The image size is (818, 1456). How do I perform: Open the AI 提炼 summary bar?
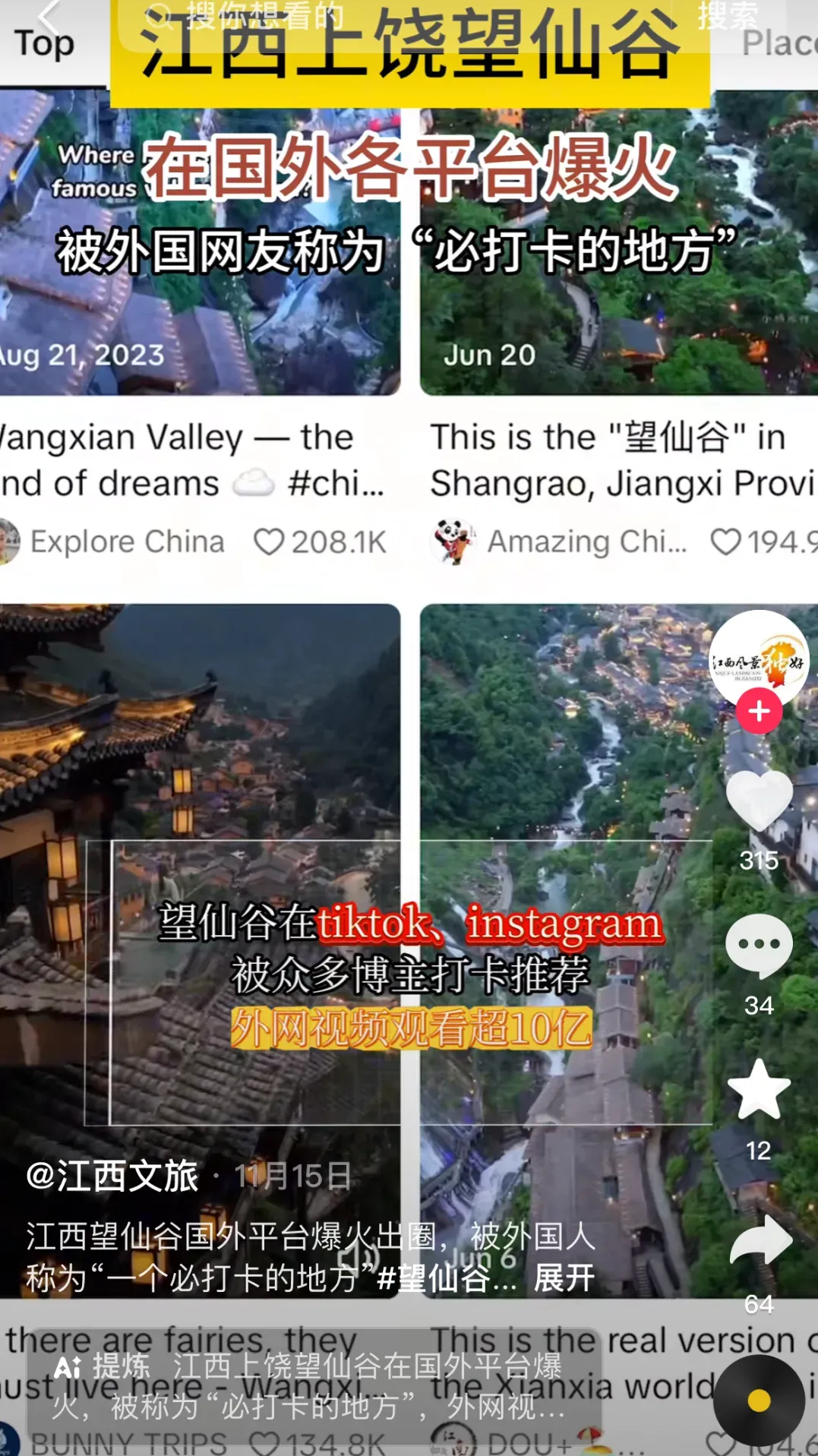click(x=311, y=1385)
